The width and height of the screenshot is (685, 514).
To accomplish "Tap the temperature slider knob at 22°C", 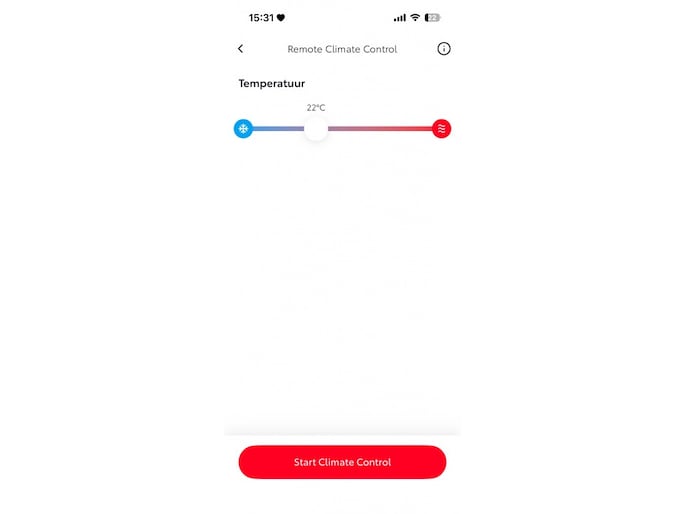I will pos(316,128).
